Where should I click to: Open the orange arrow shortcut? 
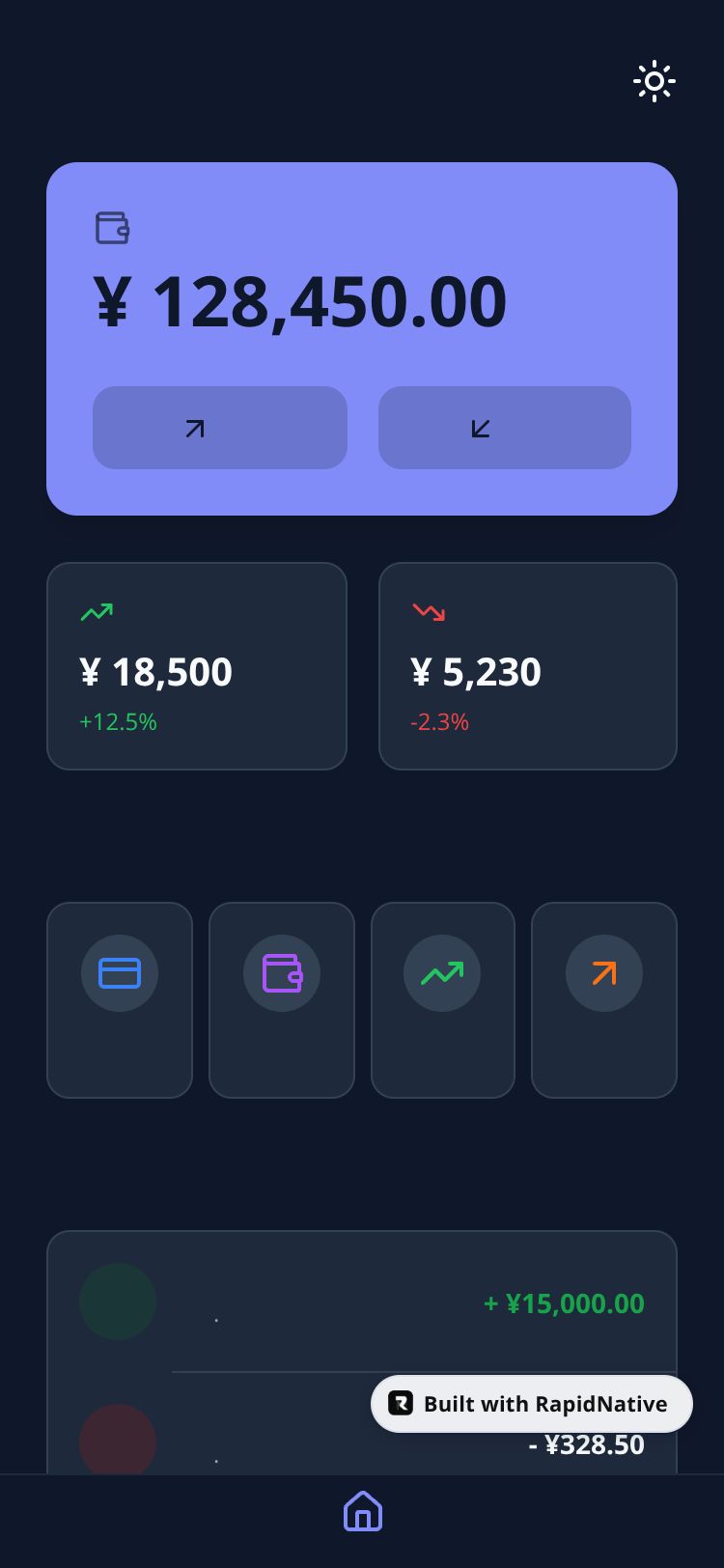tap(604, 999)
